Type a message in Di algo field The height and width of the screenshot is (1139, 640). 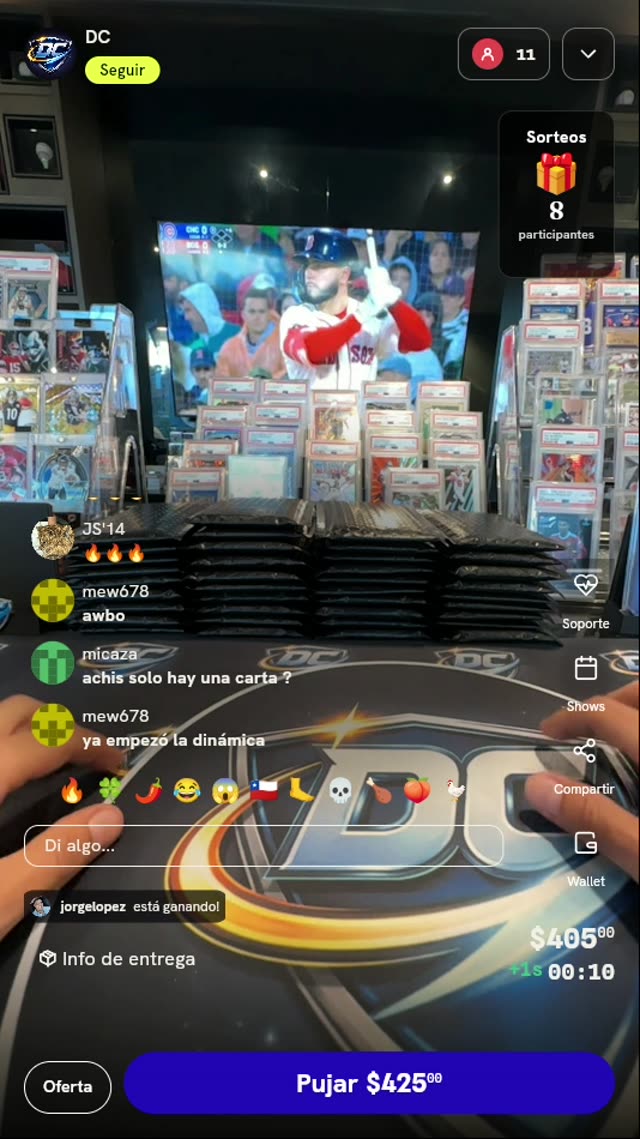(264, 846)
